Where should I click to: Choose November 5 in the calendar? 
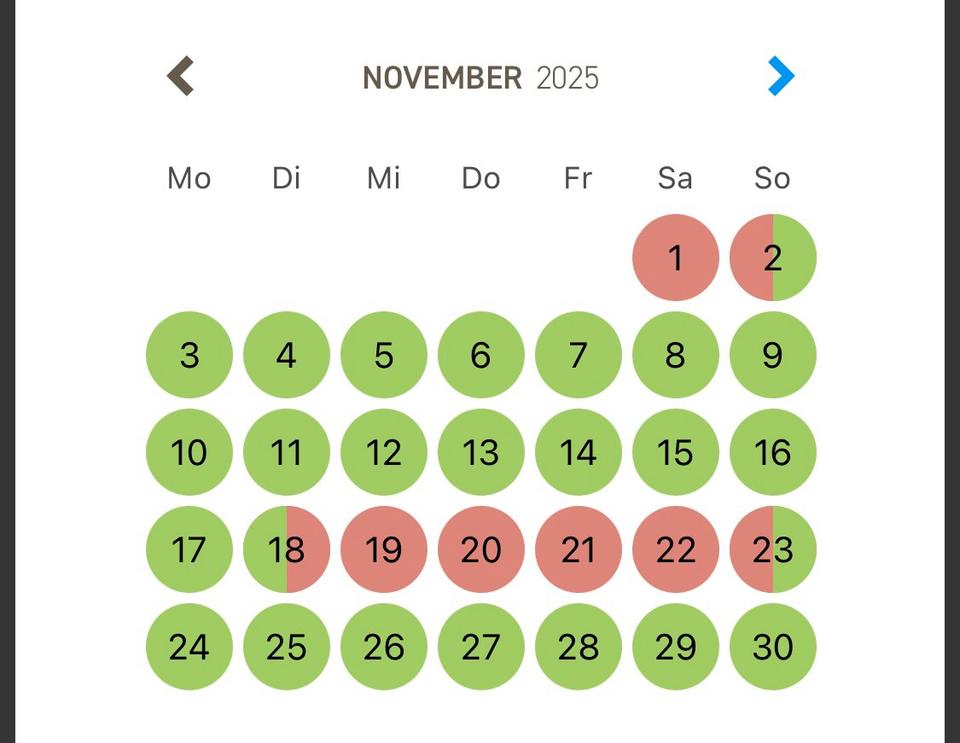tap(384, 355)
